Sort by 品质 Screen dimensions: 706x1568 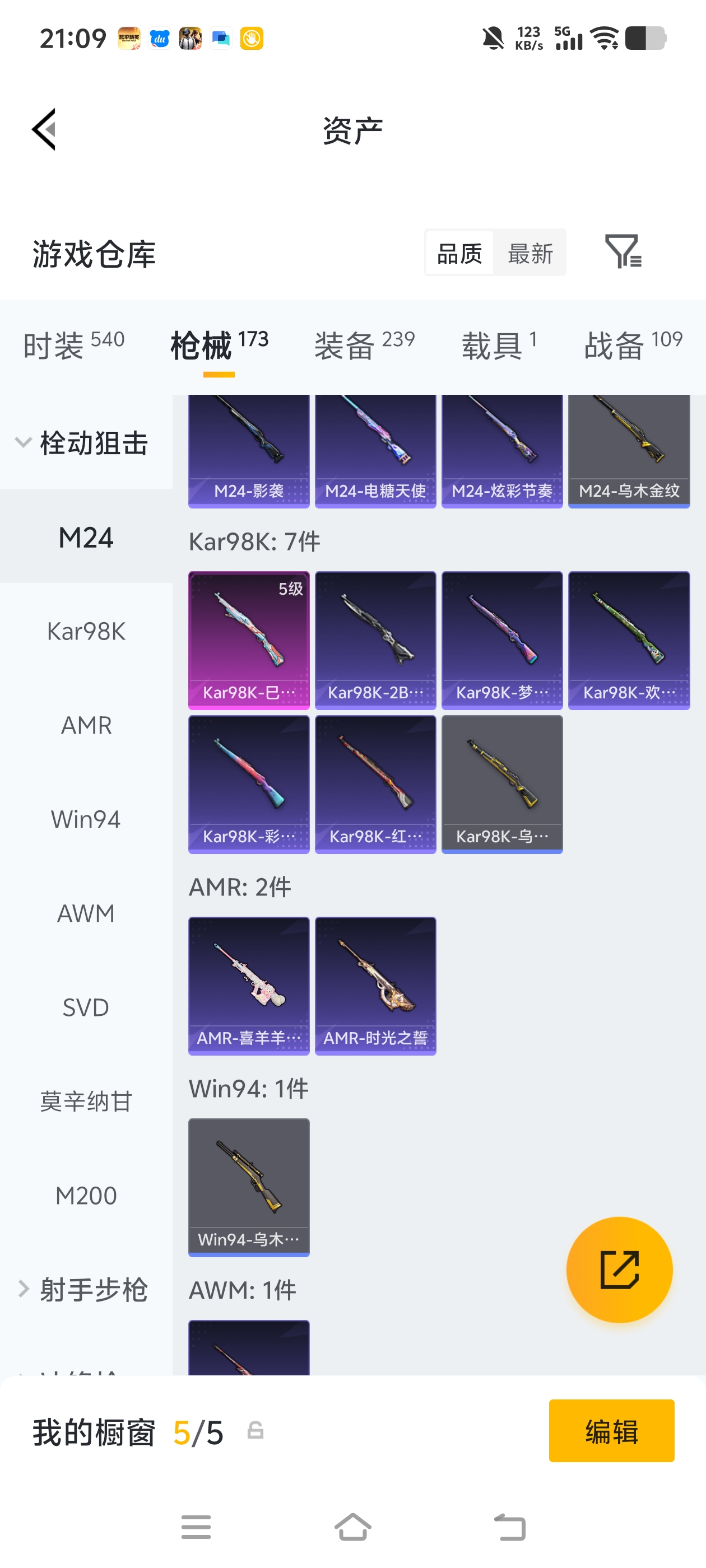coord(459,253)
